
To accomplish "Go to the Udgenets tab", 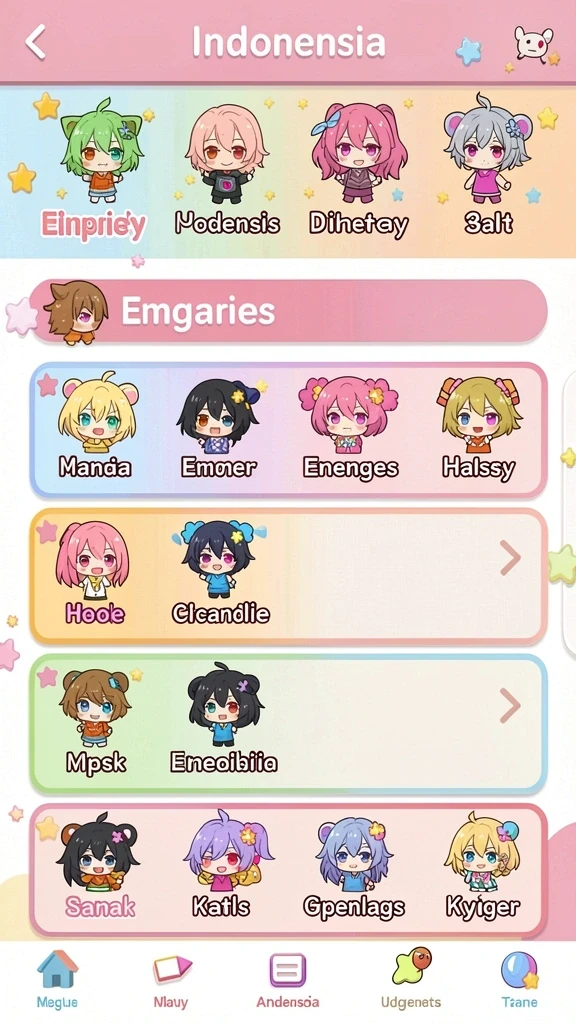I will coord(411,978).
